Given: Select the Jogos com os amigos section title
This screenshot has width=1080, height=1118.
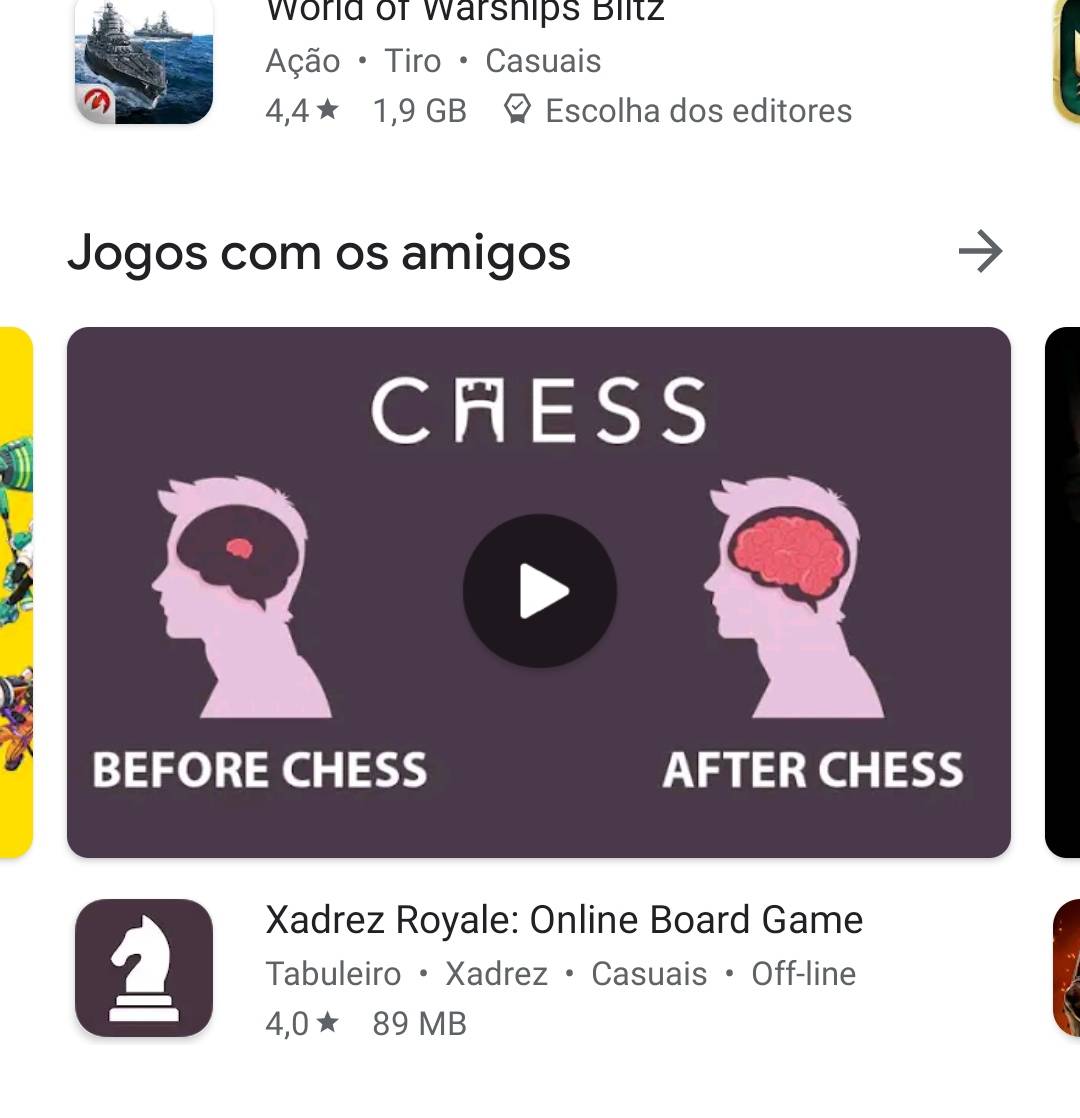Looking at the screenshot, I should click(319, 252).
